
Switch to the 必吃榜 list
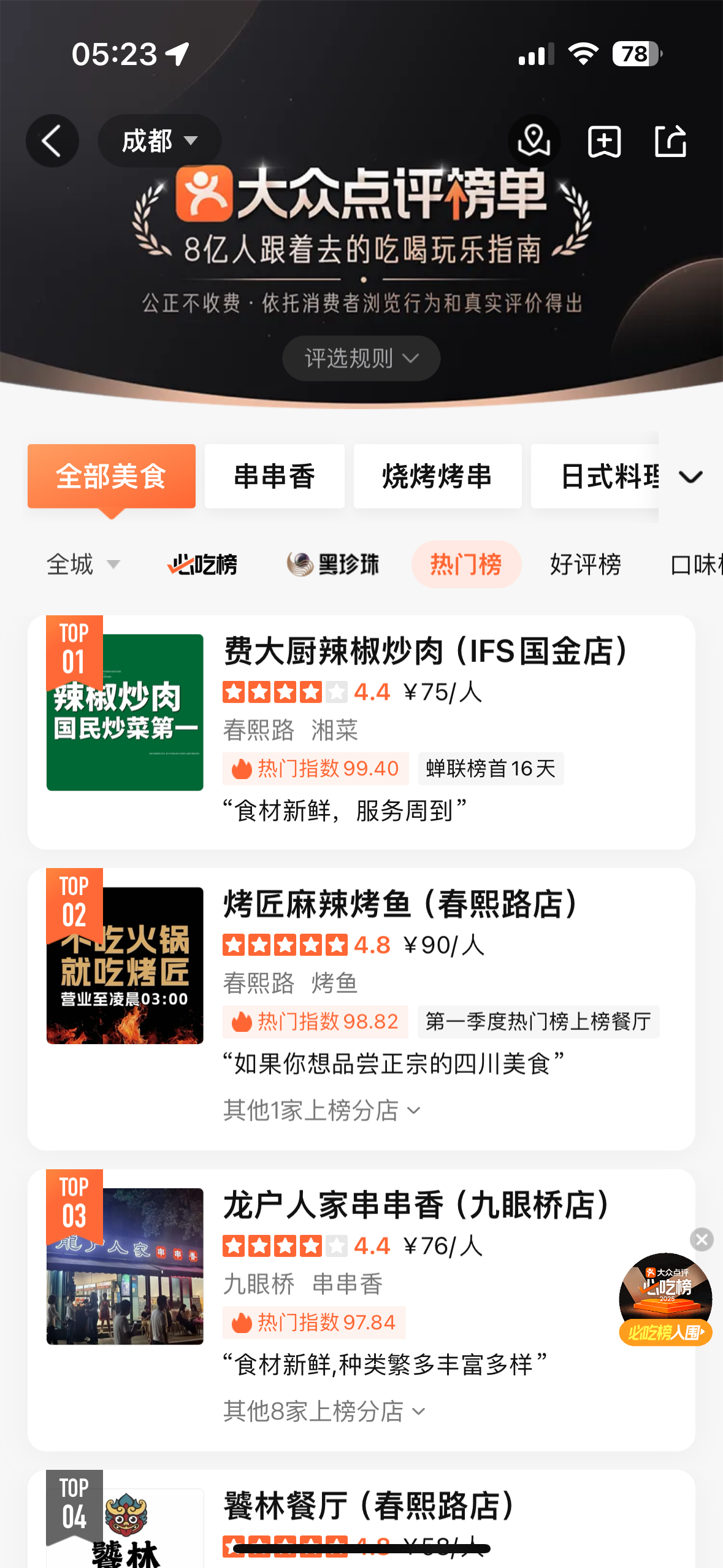pyautogui.click(x=202, y=564)
